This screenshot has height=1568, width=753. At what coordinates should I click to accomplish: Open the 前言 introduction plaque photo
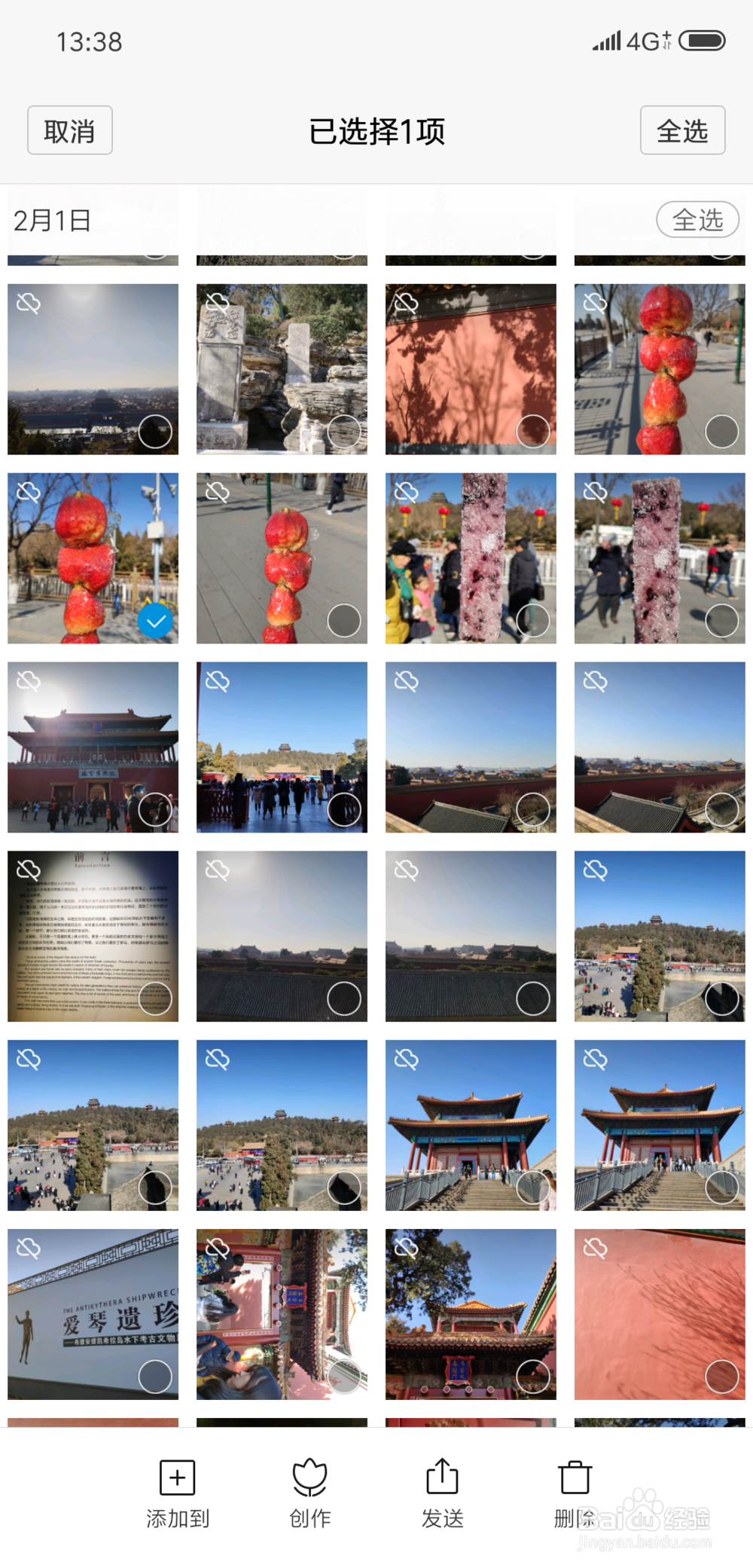[x=93, y=936]
